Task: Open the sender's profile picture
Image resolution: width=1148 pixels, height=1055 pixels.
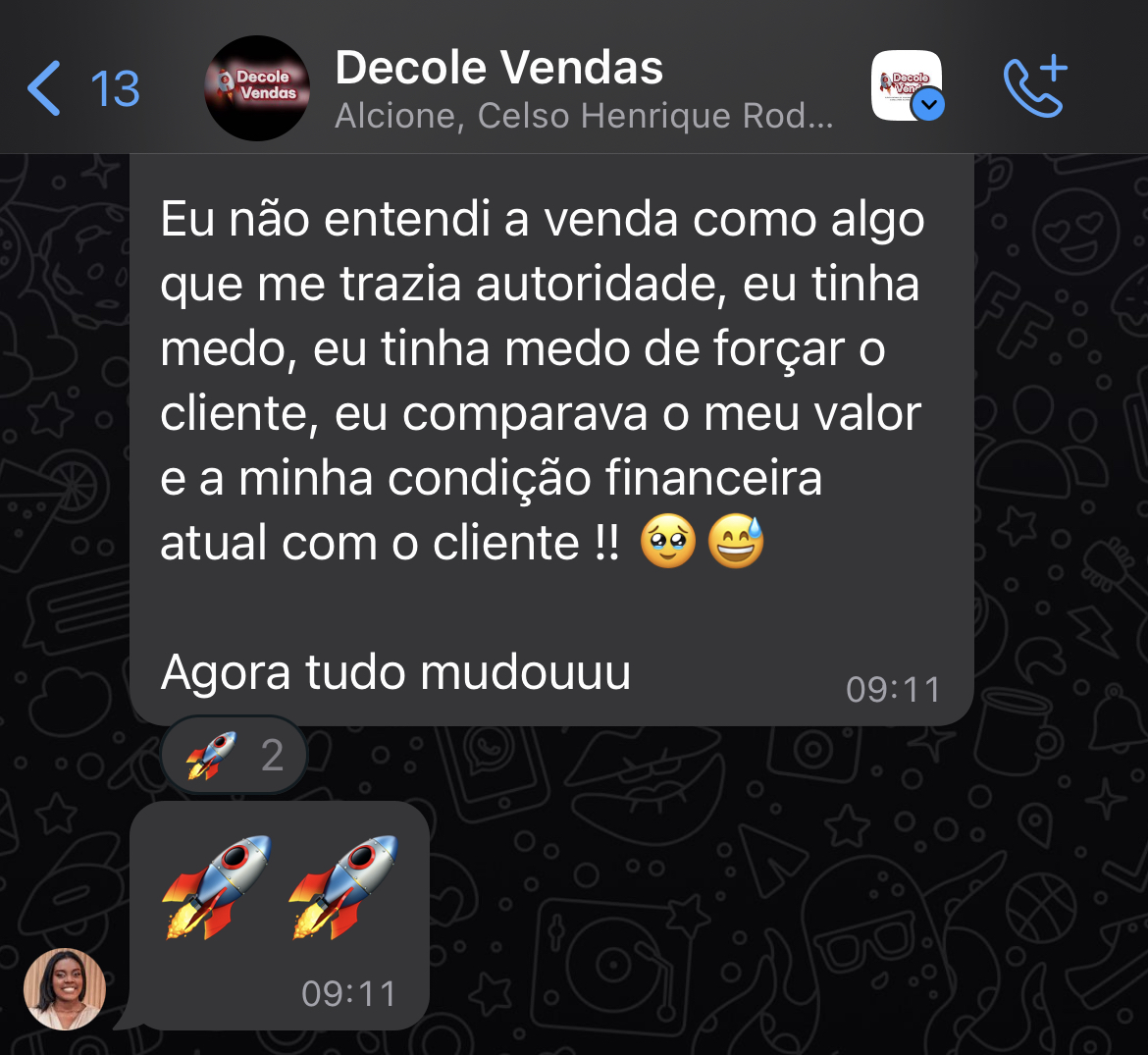Action: [x=65, y=988]
